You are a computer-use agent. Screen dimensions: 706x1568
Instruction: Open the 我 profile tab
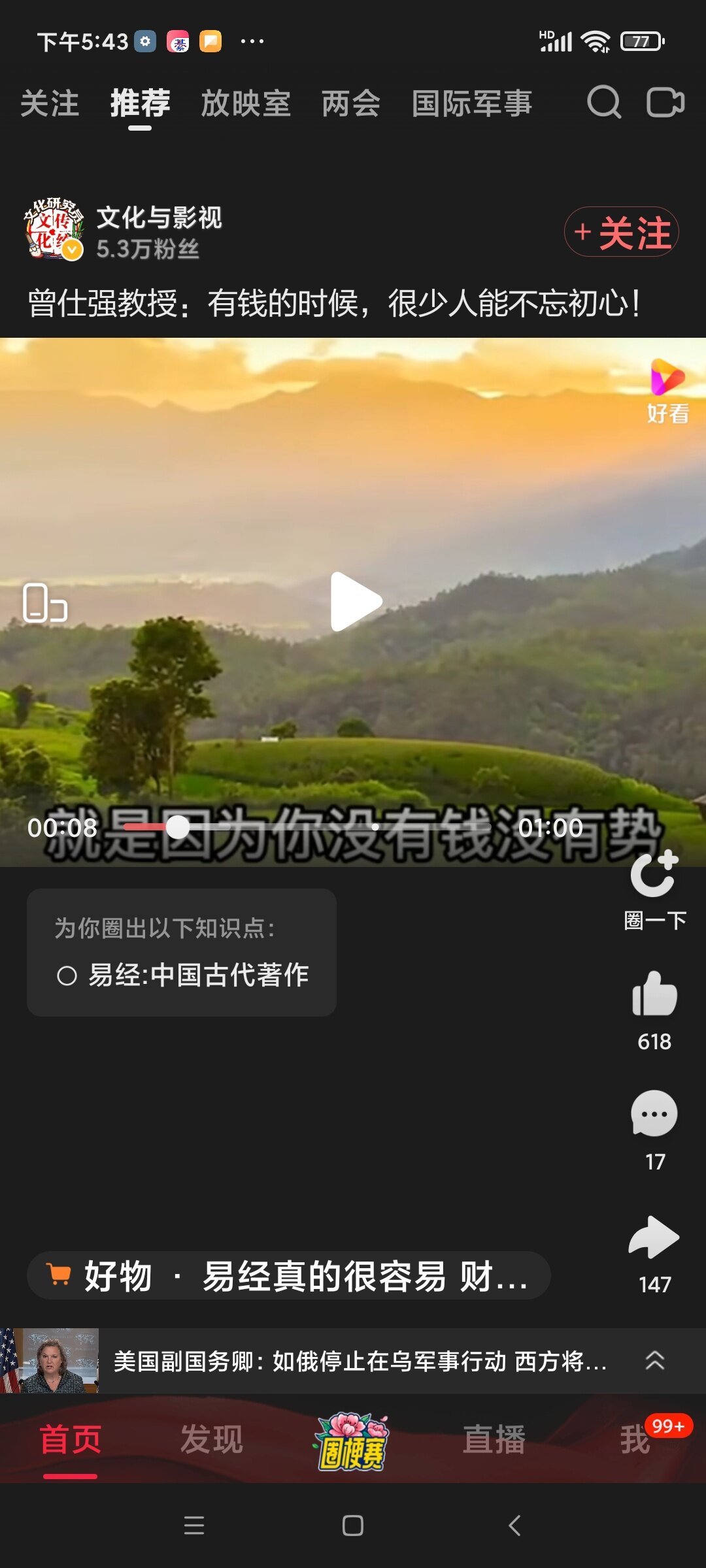click(x=635, y=1440)
